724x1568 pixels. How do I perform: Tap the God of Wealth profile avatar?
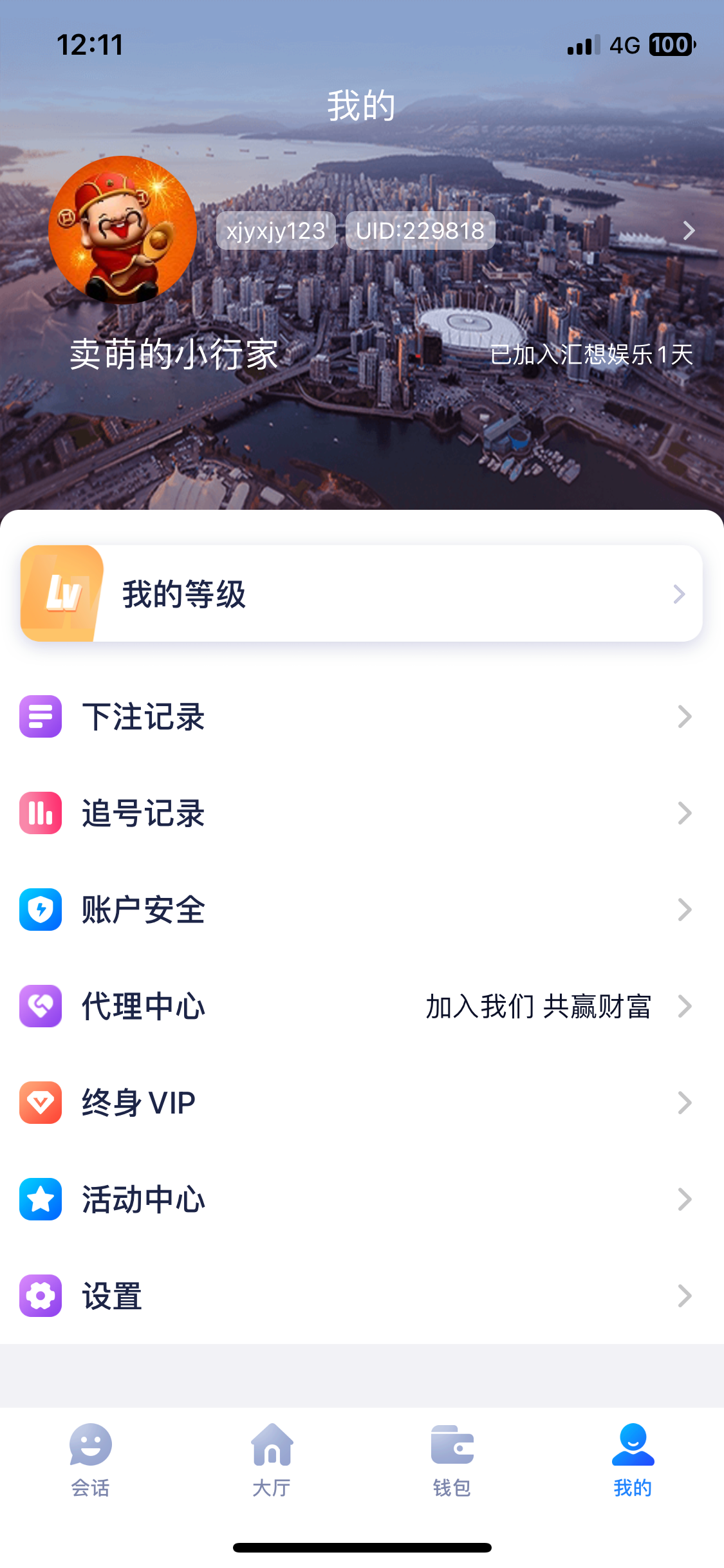tap(122, 230)
